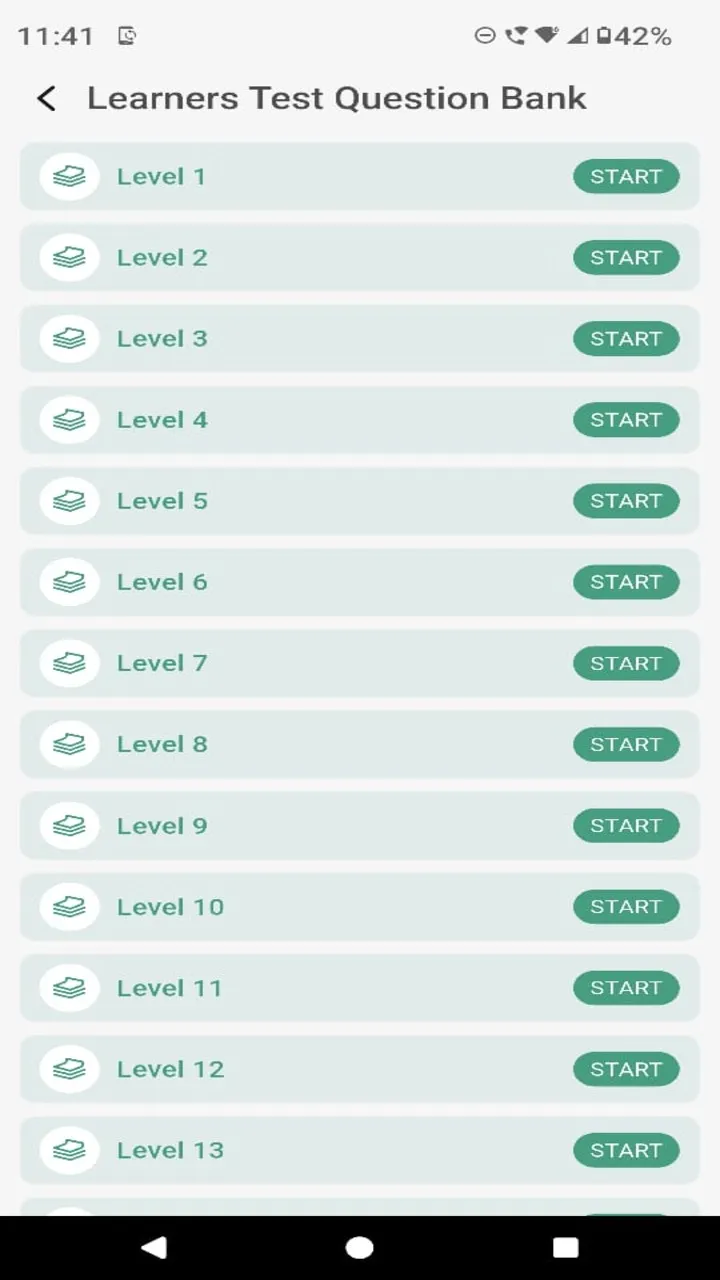720x1280 pixels.
Task: Start the Level 9 questions
Action: 626,826
